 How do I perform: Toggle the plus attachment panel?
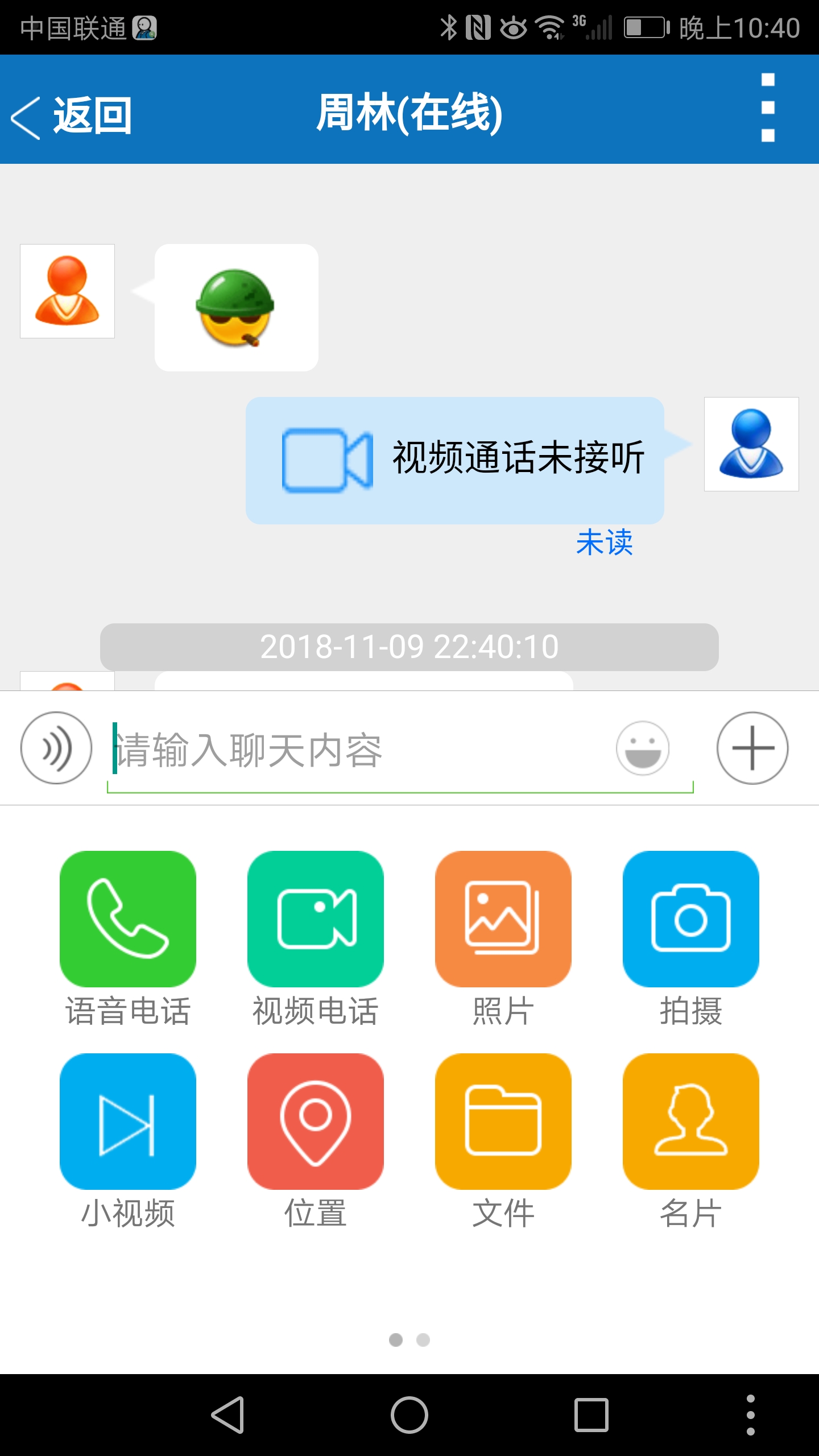pos(752,748)
